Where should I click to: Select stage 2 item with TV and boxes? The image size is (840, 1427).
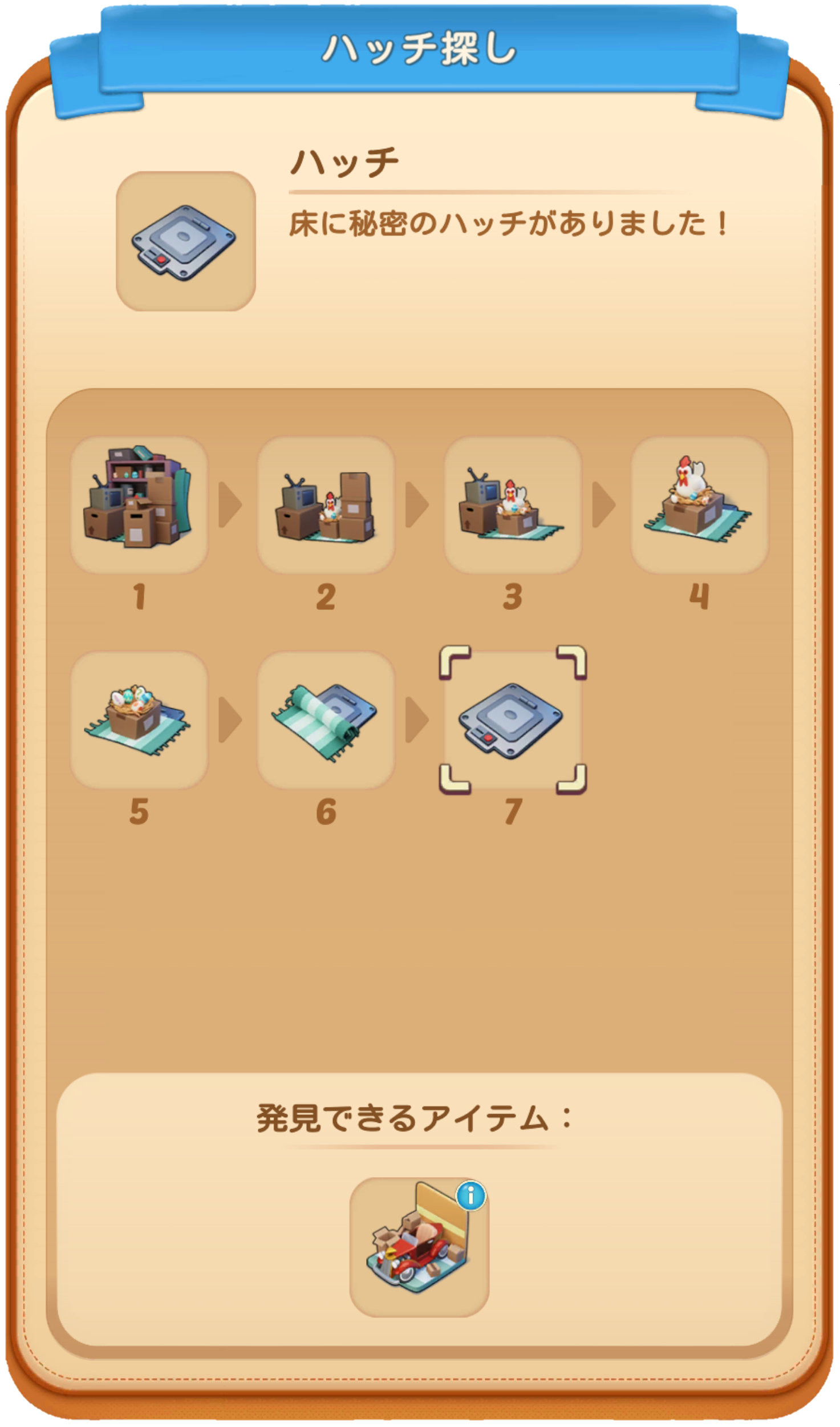[326, 505]
